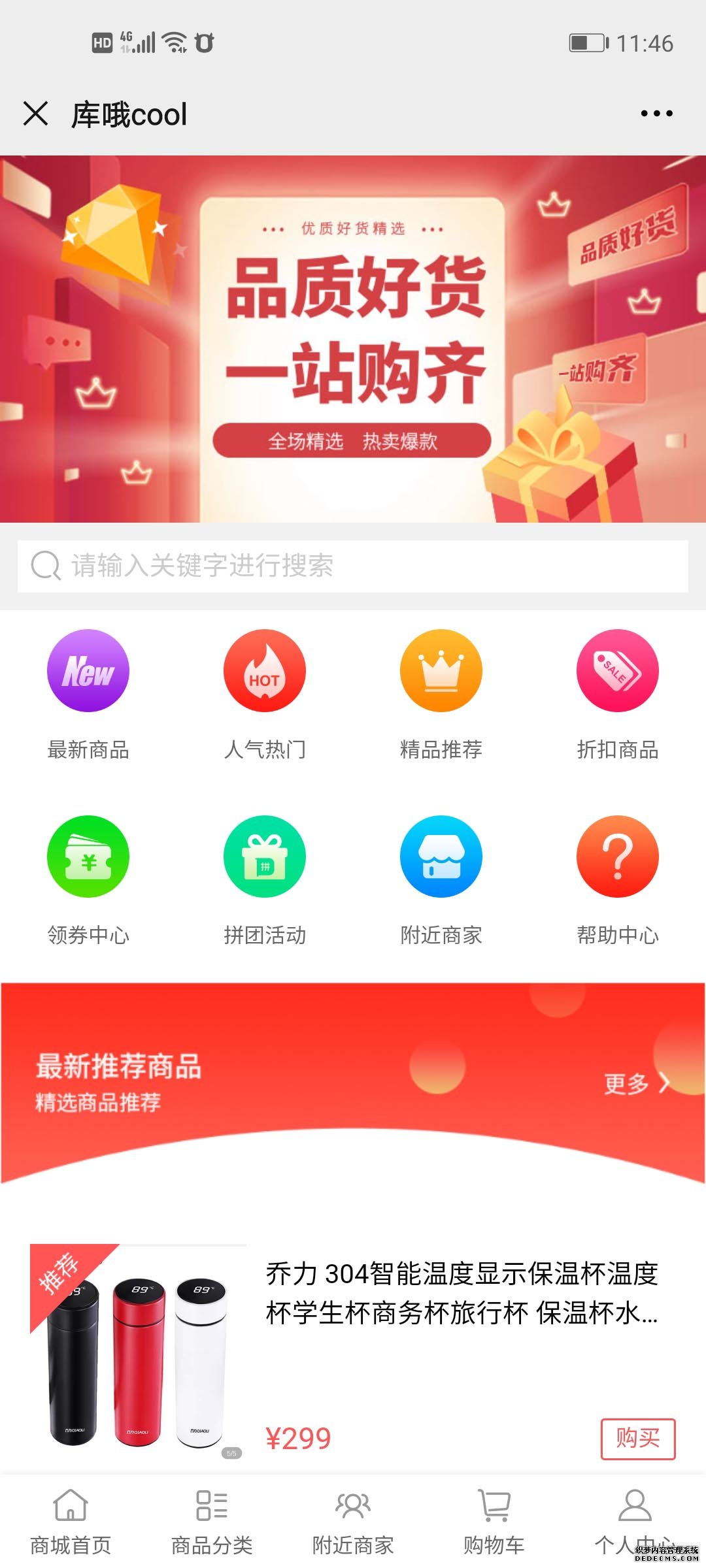Go to 个人中心 profile tab
Viewport: 706px width, 1568px height.
(634, 1521)
